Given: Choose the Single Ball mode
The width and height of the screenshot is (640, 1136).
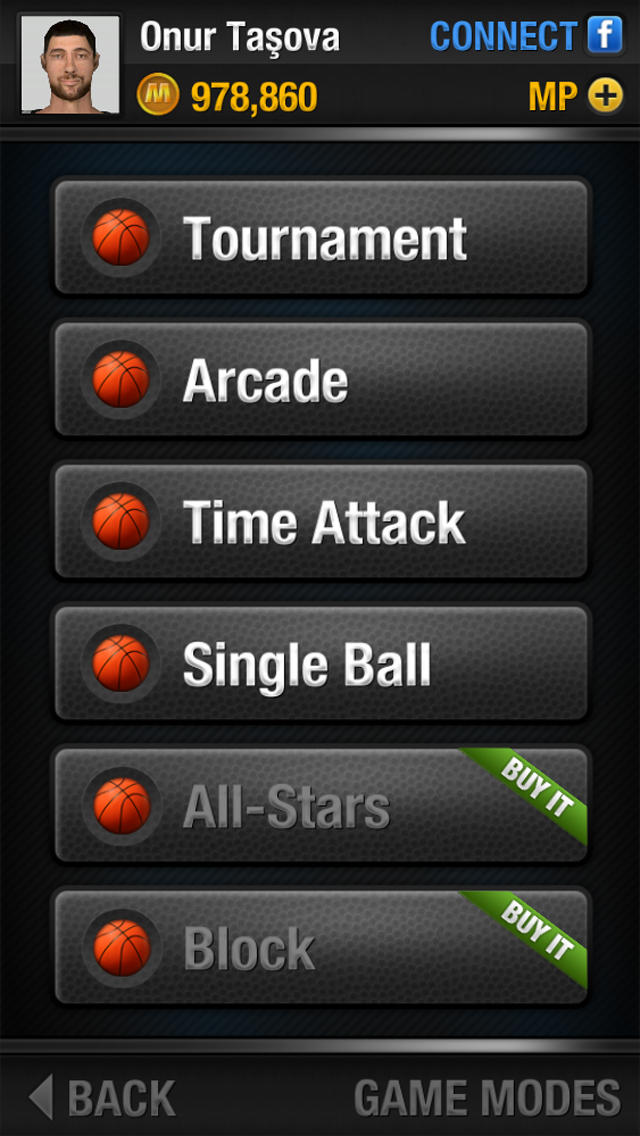Looking at the screenshot, I should pyautogui.click(x=320, y=664).
